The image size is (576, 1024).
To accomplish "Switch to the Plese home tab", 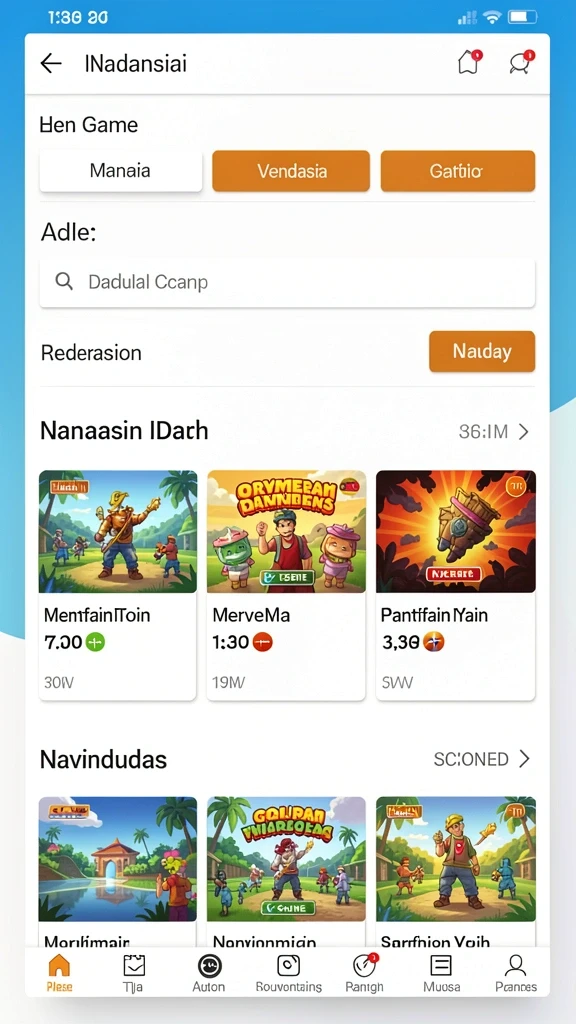I will pos(59,973).
